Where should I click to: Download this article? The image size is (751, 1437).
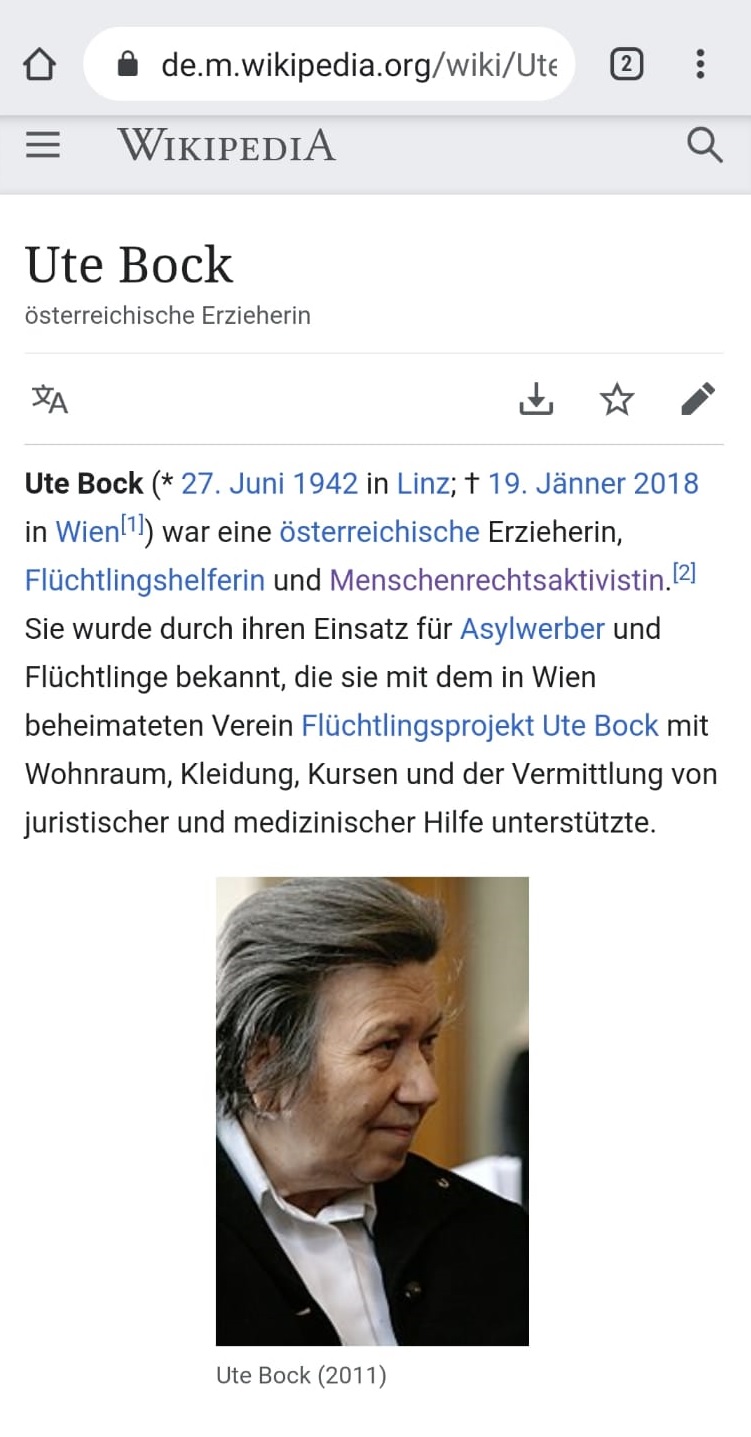coord(536,400)
